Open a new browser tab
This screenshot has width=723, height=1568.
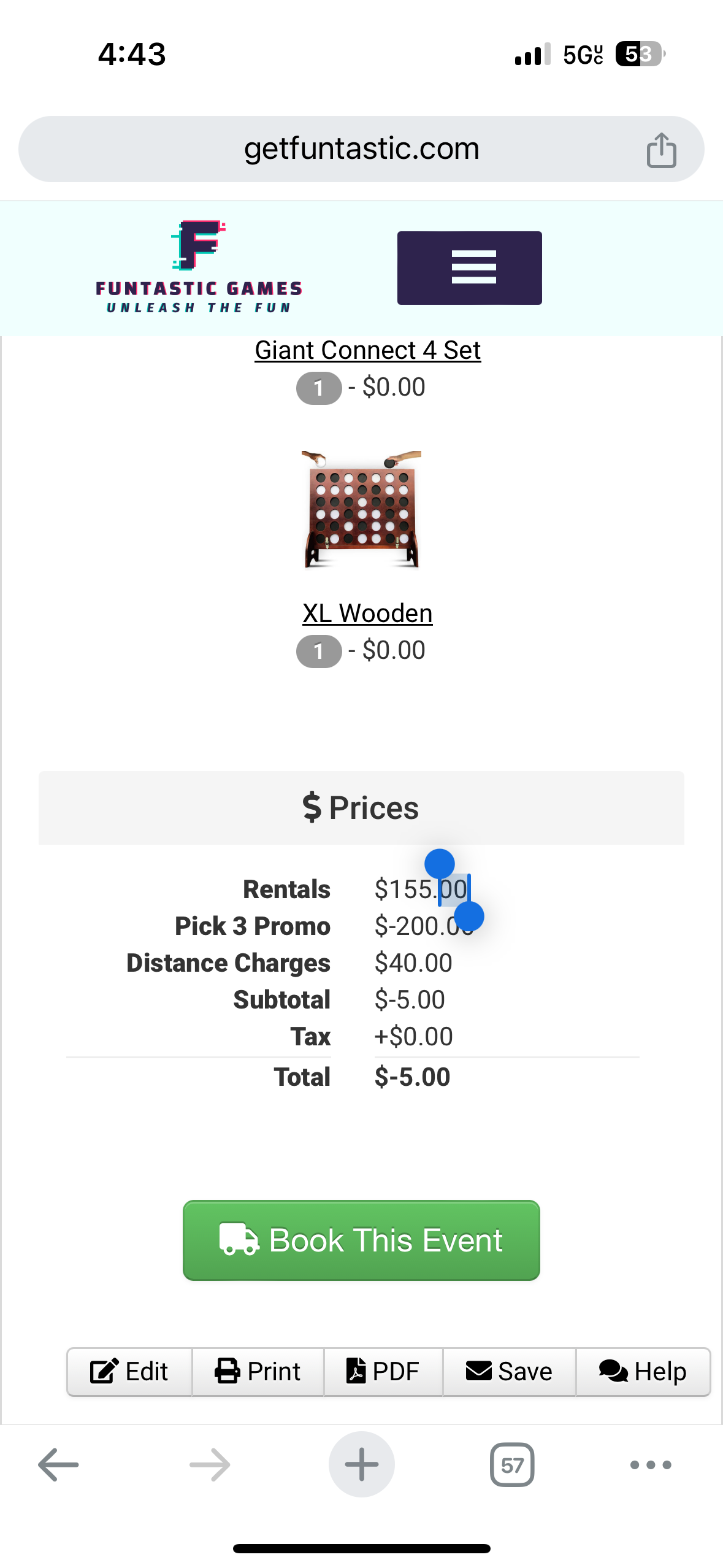(361, 1464)
